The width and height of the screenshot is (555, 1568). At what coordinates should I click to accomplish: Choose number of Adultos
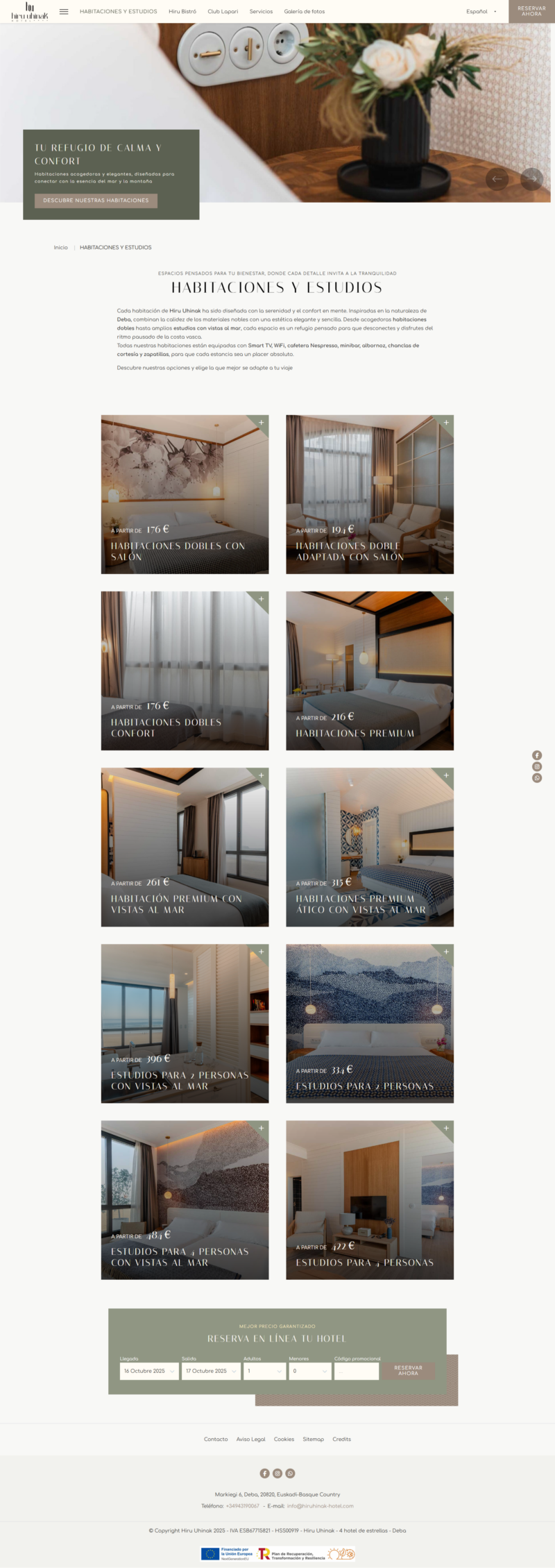point(264,1371)
